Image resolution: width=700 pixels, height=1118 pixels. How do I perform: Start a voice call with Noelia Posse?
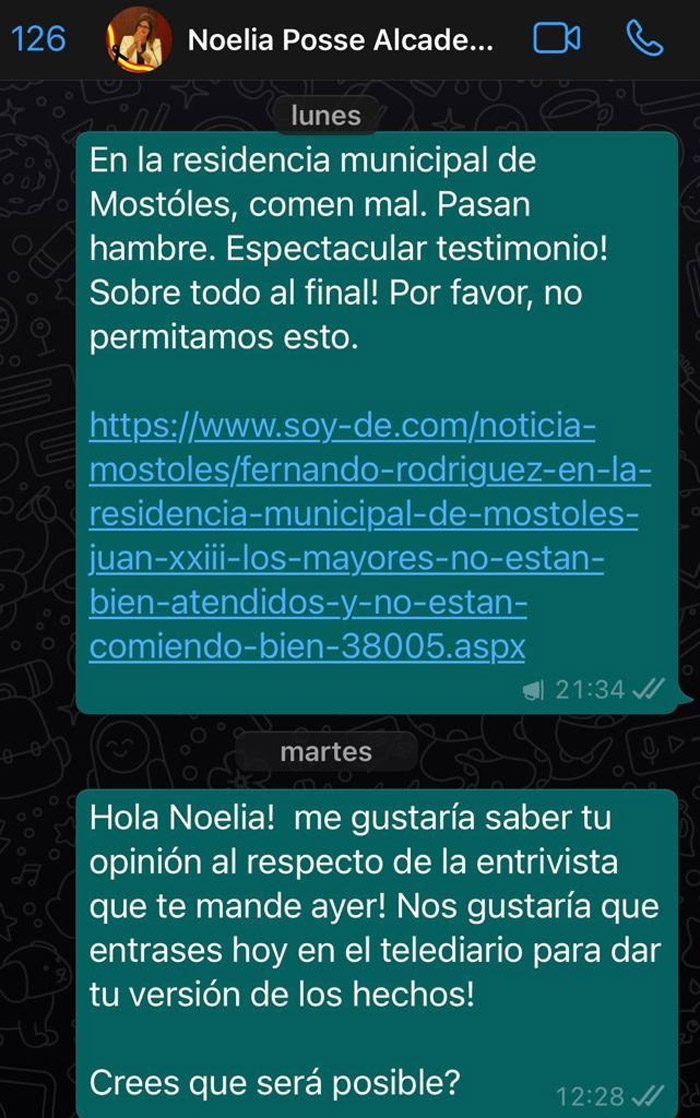tap(644, 39)
